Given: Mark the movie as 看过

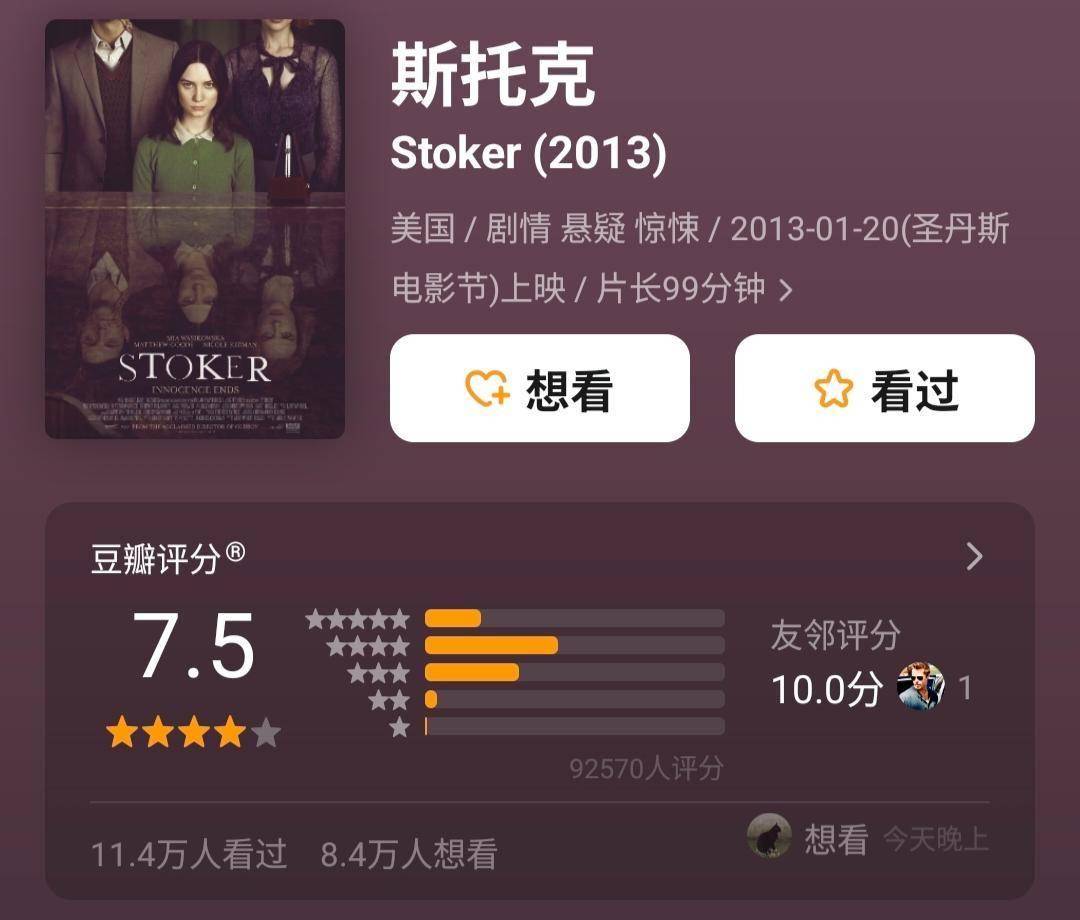Looking at the screenshot, I should click(x=884, y=389).
